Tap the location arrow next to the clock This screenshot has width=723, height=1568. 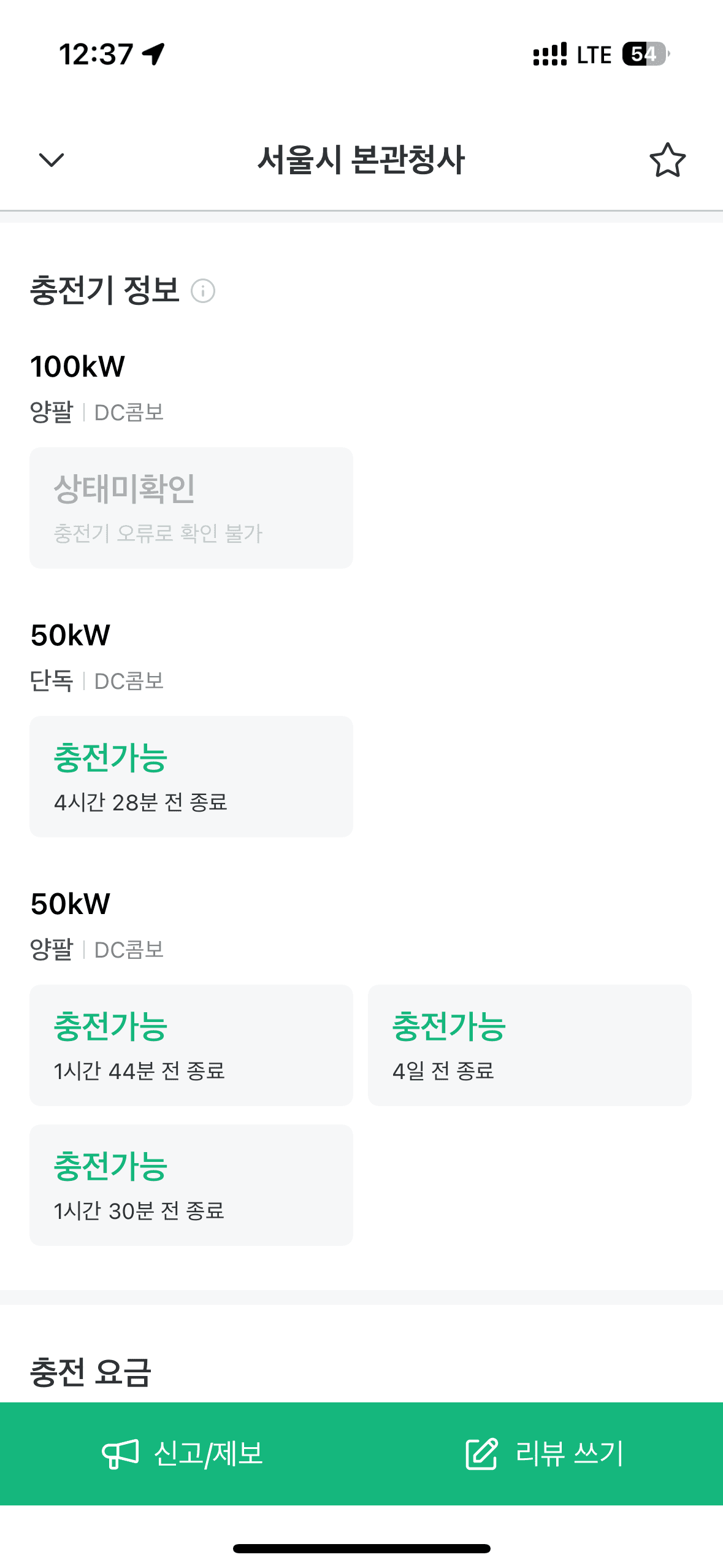pos(154,54)
